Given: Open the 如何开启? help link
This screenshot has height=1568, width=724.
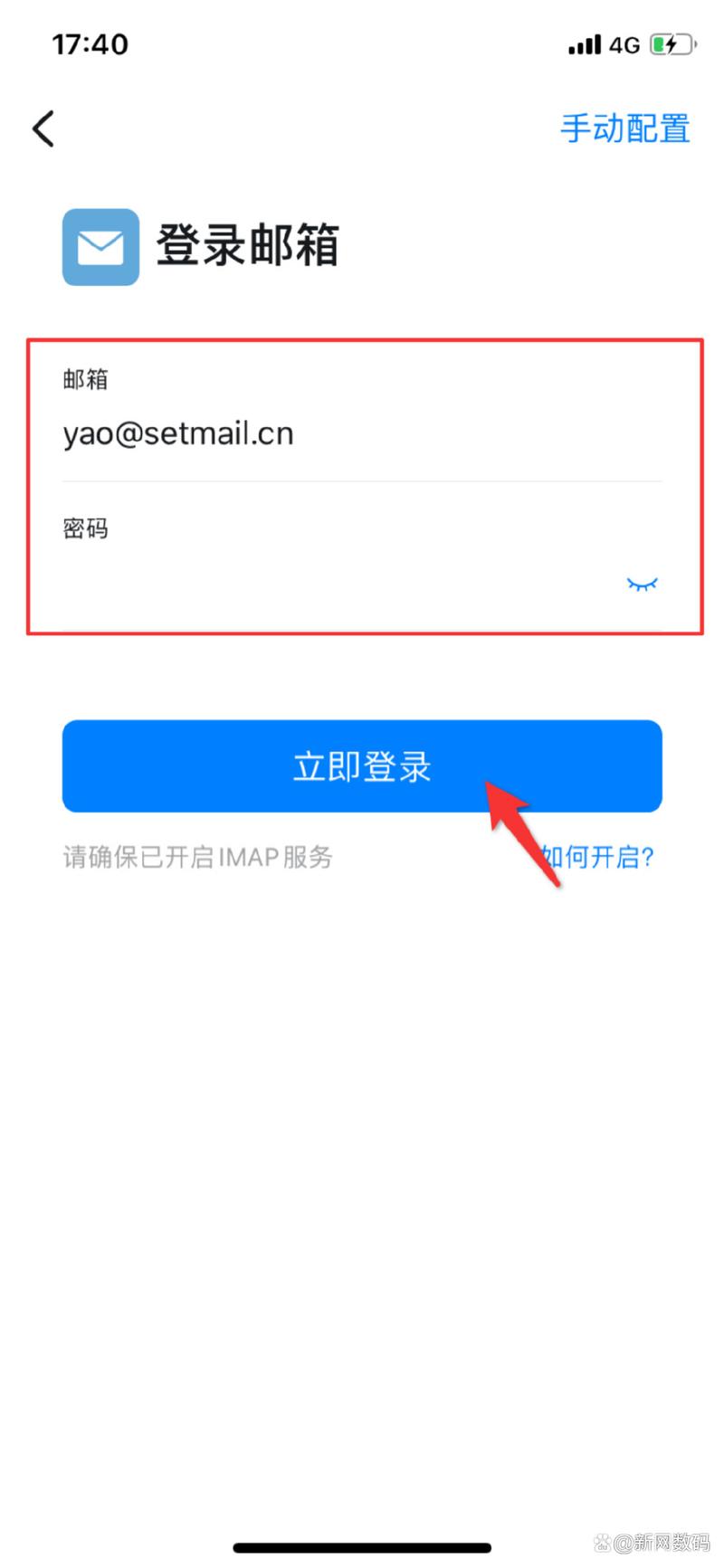Looking at the screenshot, I should click(x=608, y=856).
